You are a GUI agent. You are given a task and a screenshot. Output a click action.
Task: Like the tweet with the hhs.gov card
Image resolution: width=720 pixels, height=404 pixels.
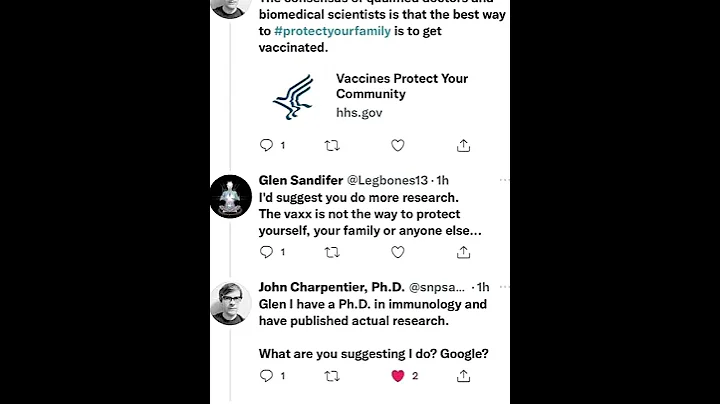click(x=397, y=145)
